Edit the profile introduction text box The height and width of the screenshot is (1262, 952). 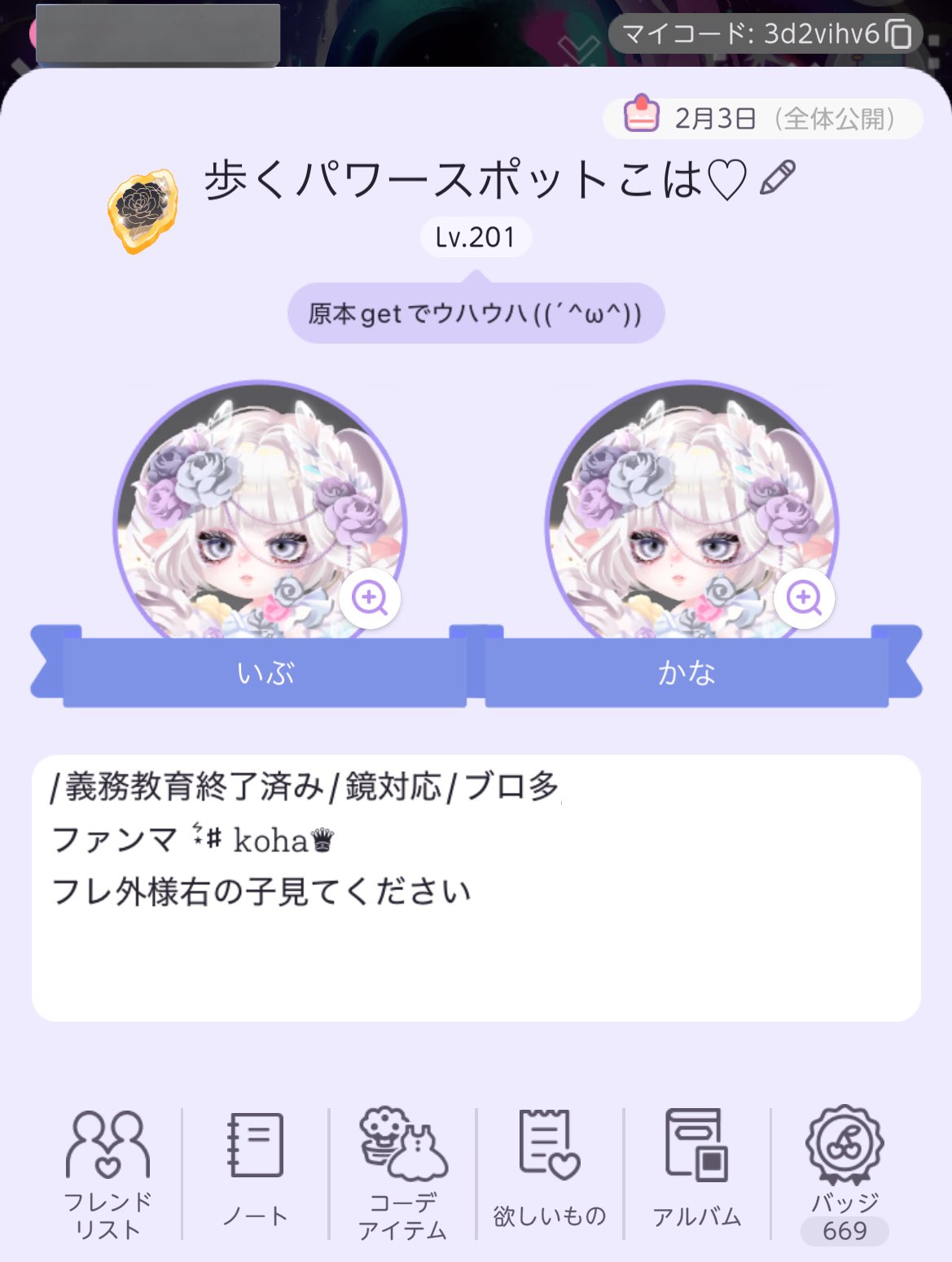[x=476, y=887]
